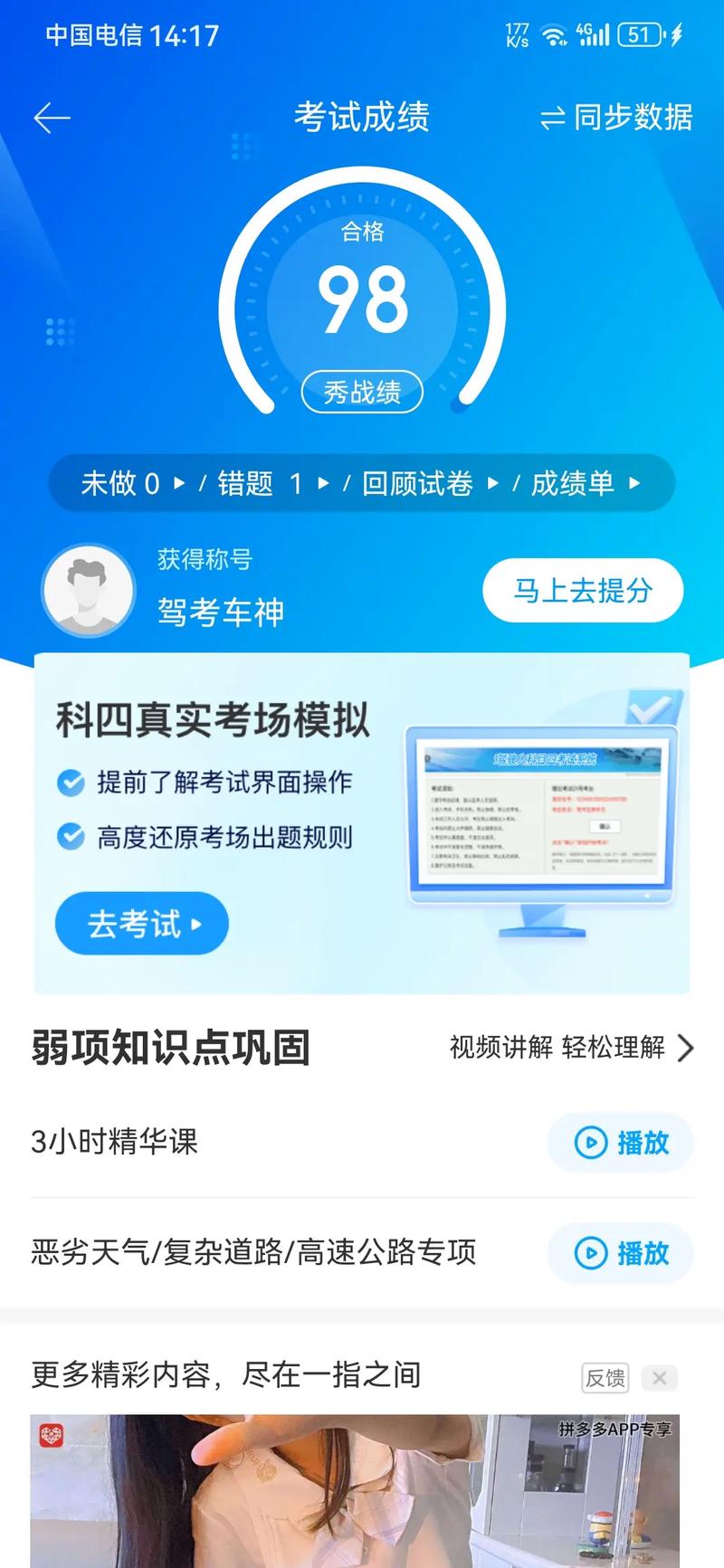Open 未做 0 unanswered questions
Viewport: 724px width, 1568px height.
[133, 483]
